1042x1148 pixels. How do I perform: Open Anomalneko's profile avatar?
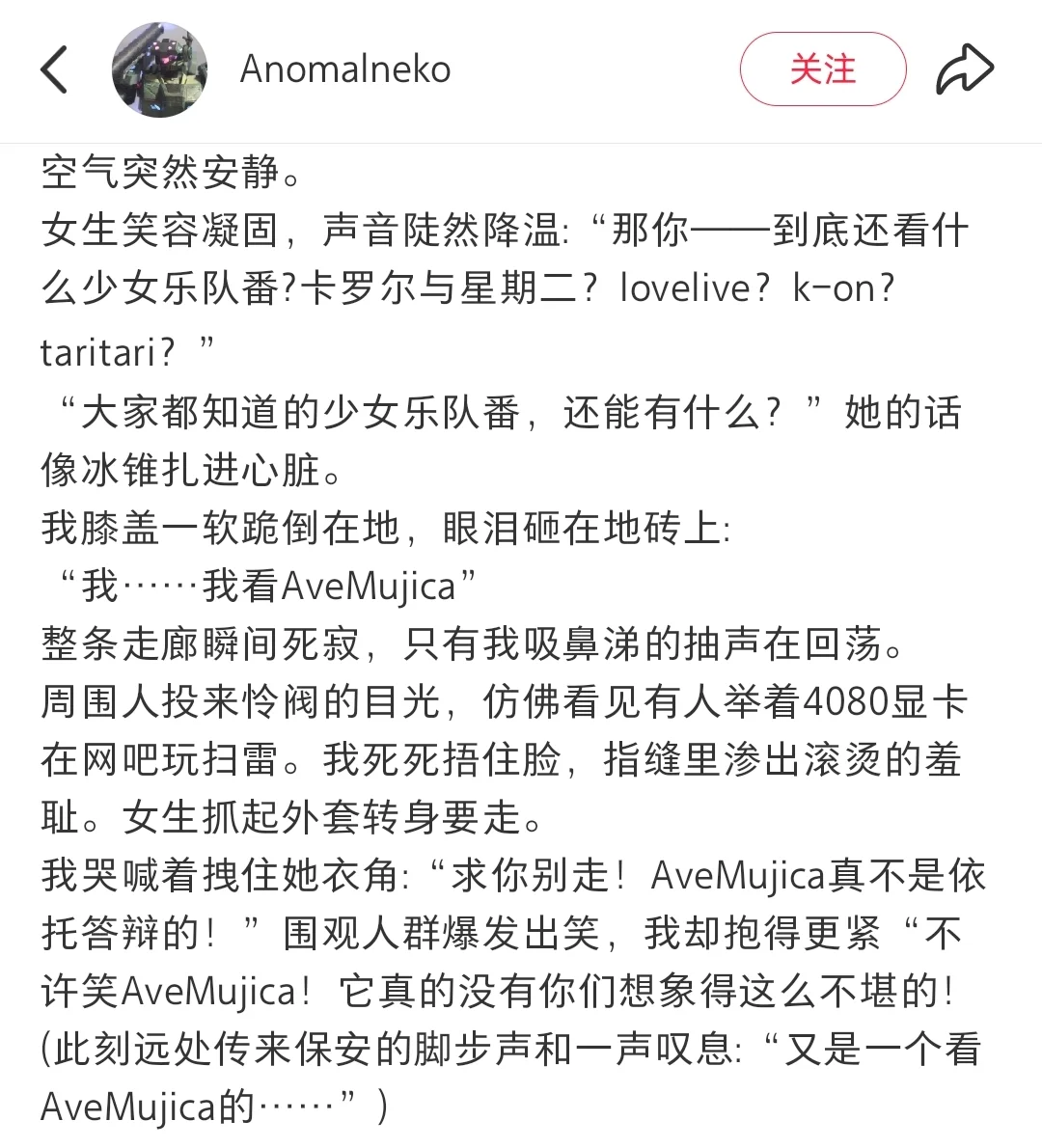point(159,69)
